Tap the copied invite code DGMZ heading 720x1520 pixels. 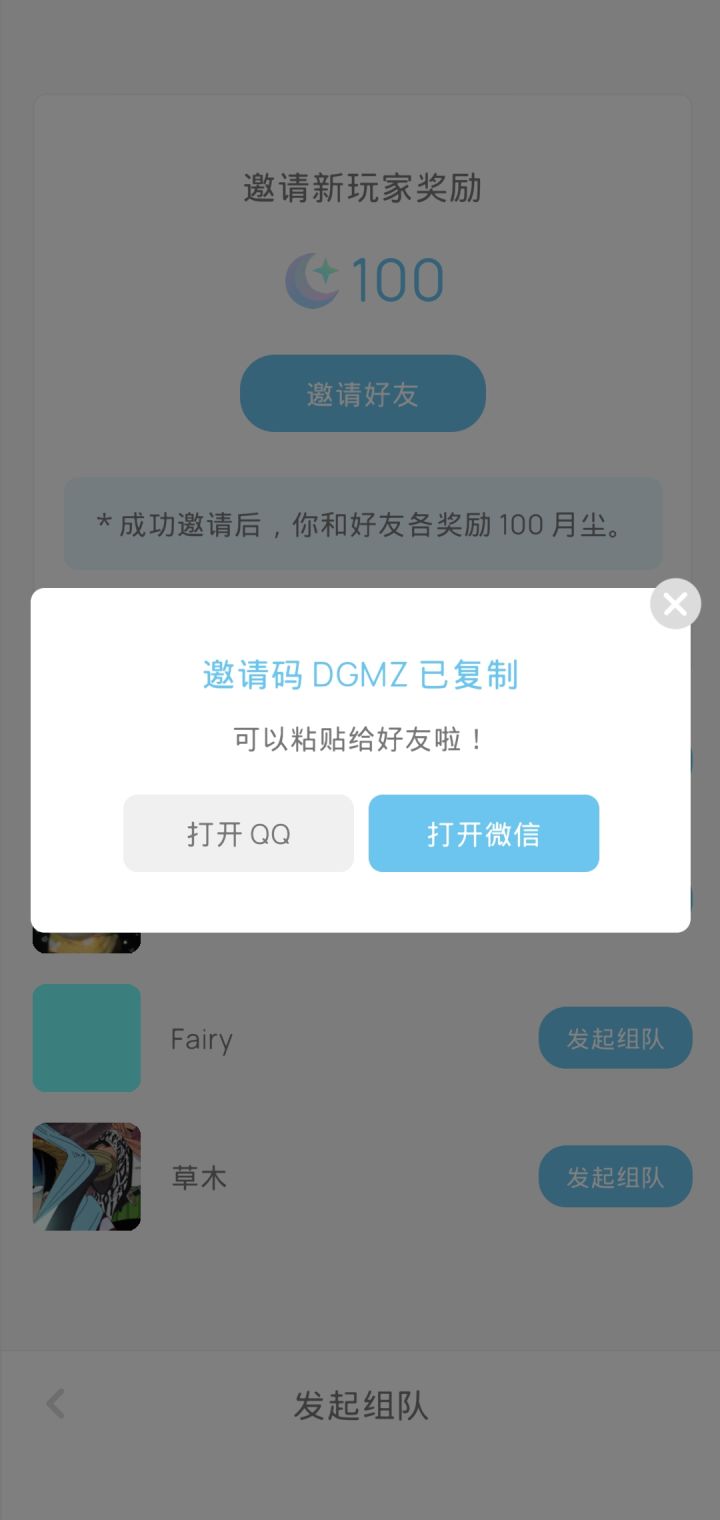click(x=362, y=676)
